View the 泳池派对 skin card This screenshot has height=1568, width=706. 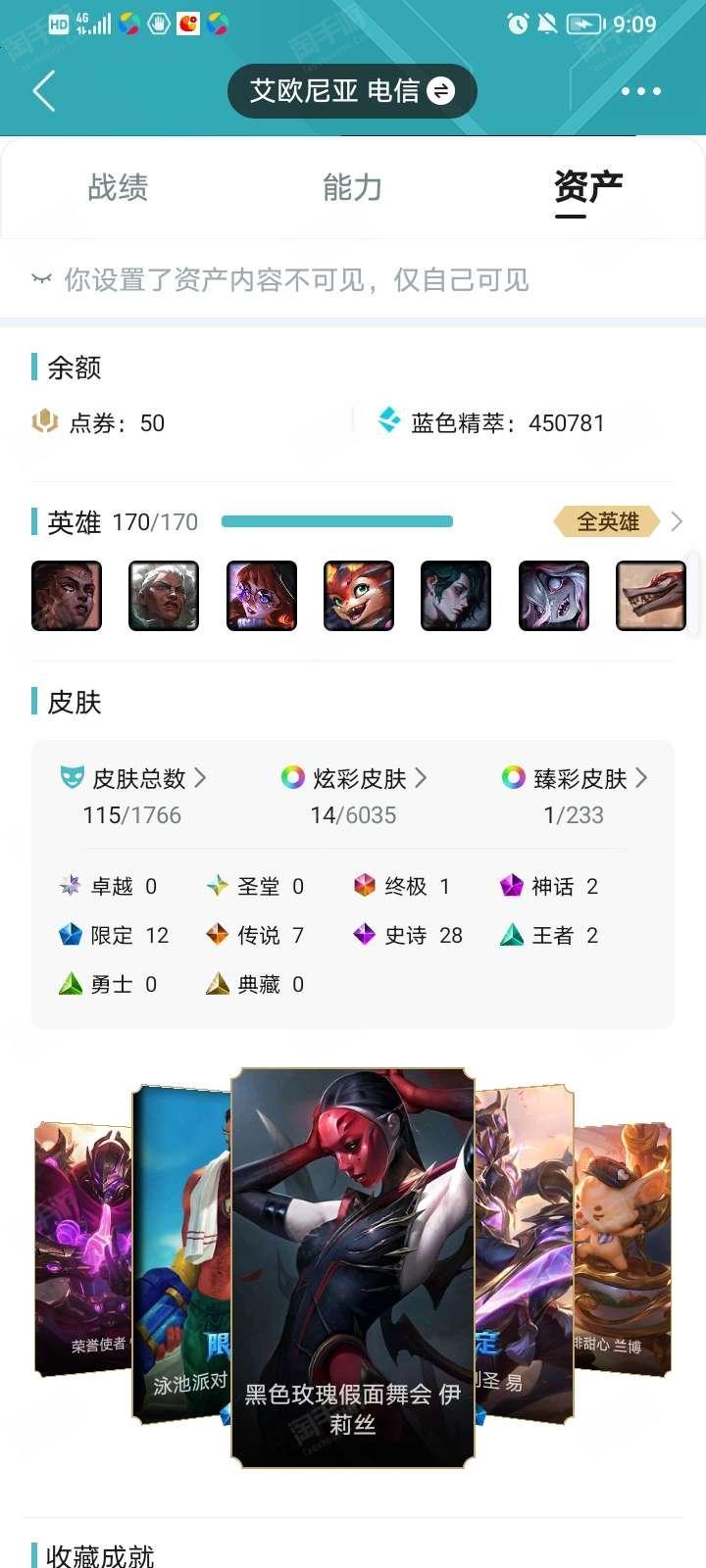click(x=181, y=1254)
